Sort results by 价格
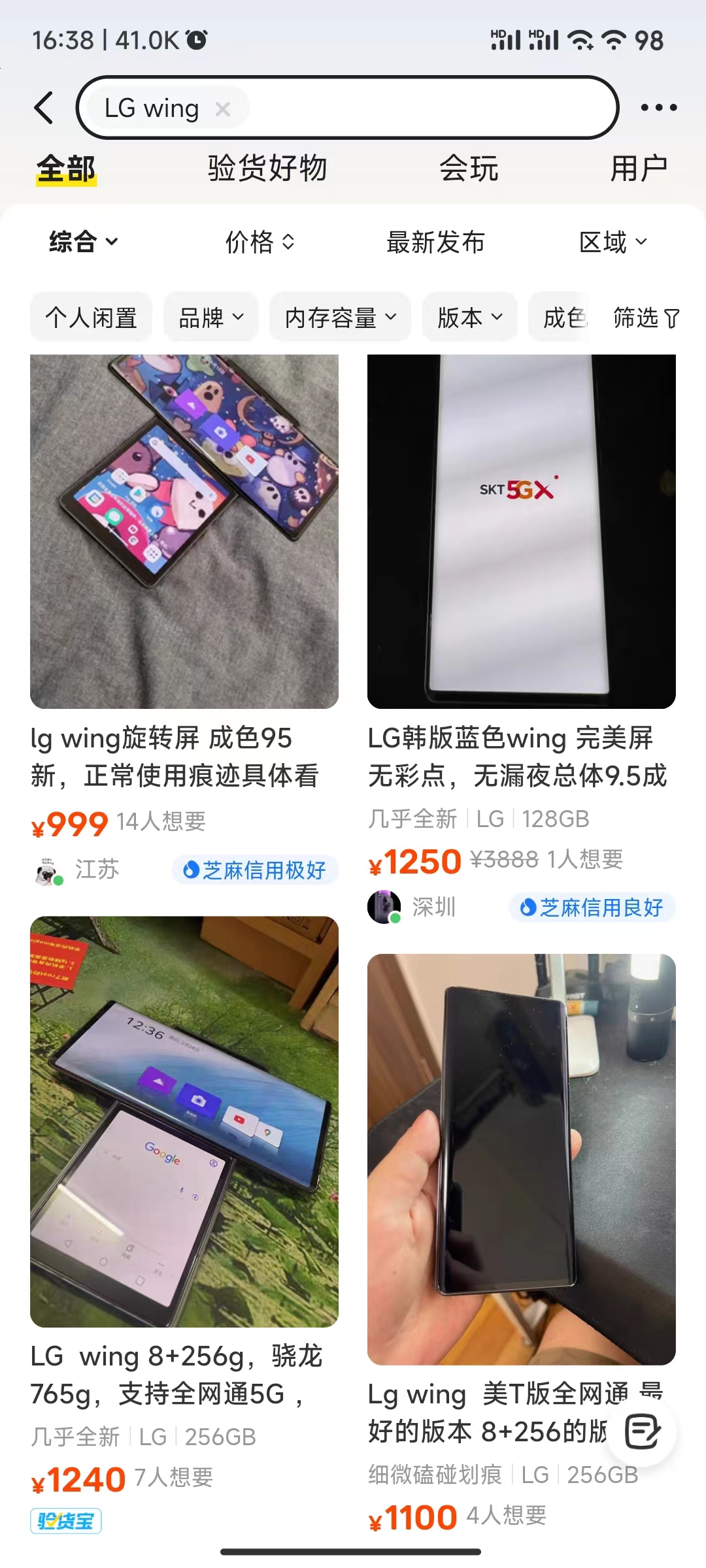The image size is (706, 1568). (260, 242)
